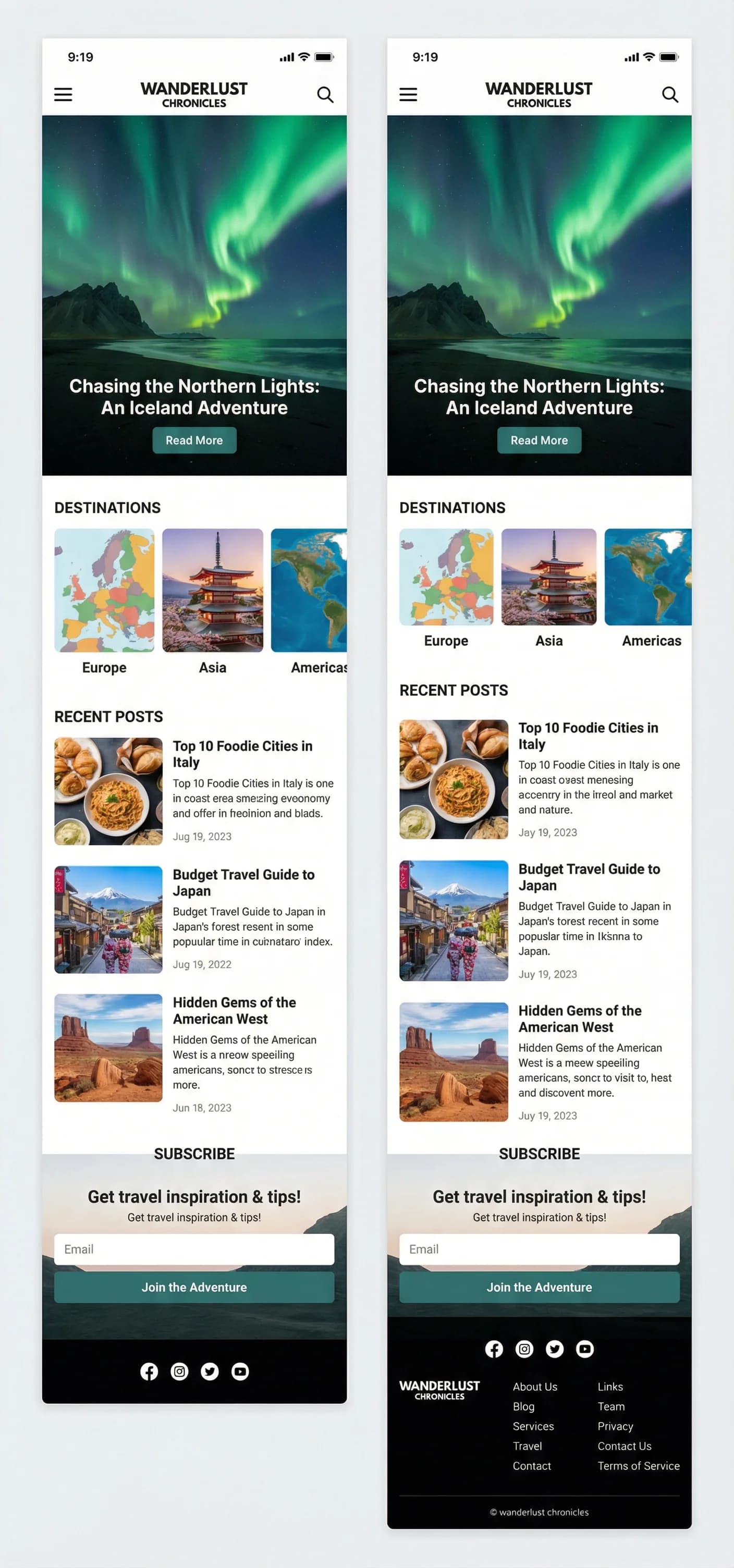Open the About Us footer link
The image size is (734, 1568).
pyautogui.click(x=534, y=1387)
